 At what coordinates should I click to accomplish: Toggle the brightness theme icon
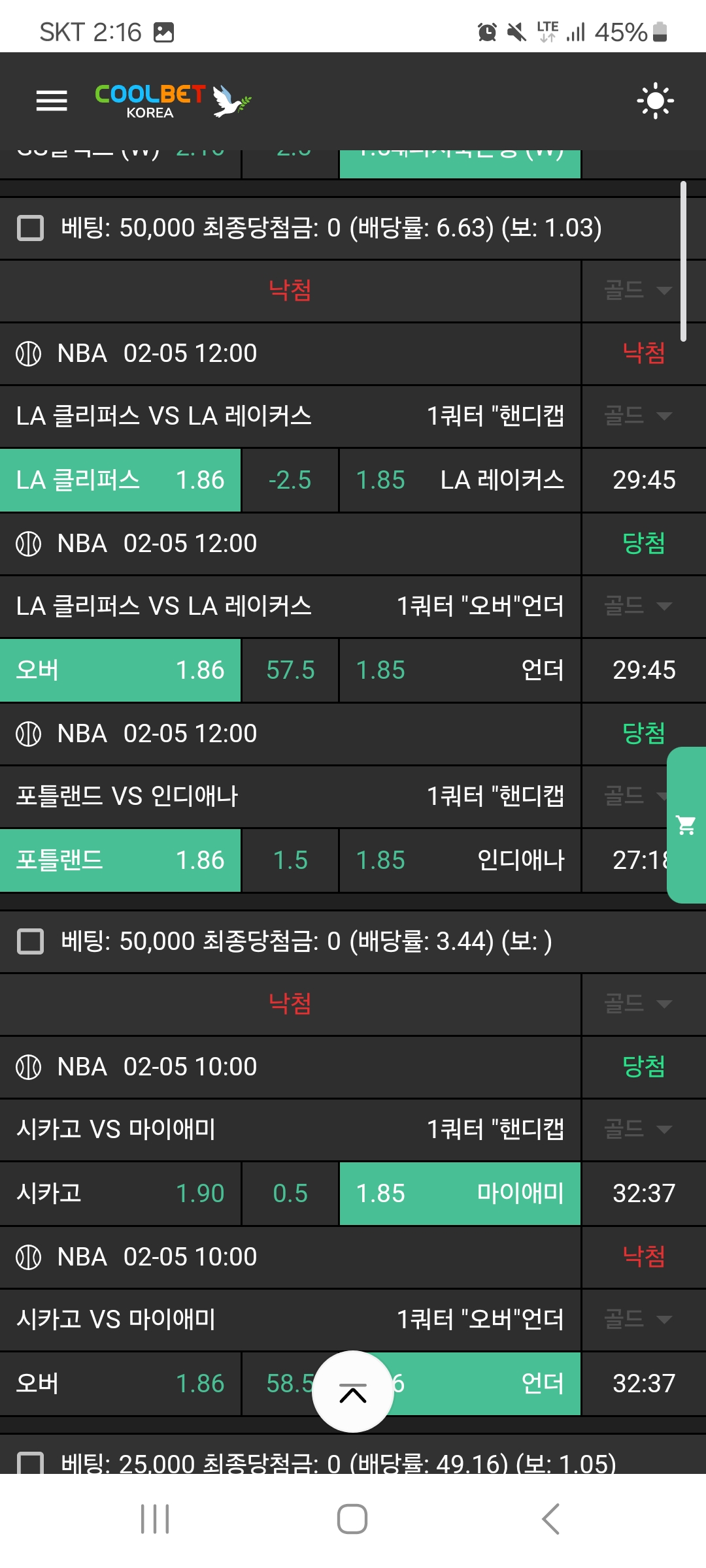pyautogui.click(x=655, y=101)
